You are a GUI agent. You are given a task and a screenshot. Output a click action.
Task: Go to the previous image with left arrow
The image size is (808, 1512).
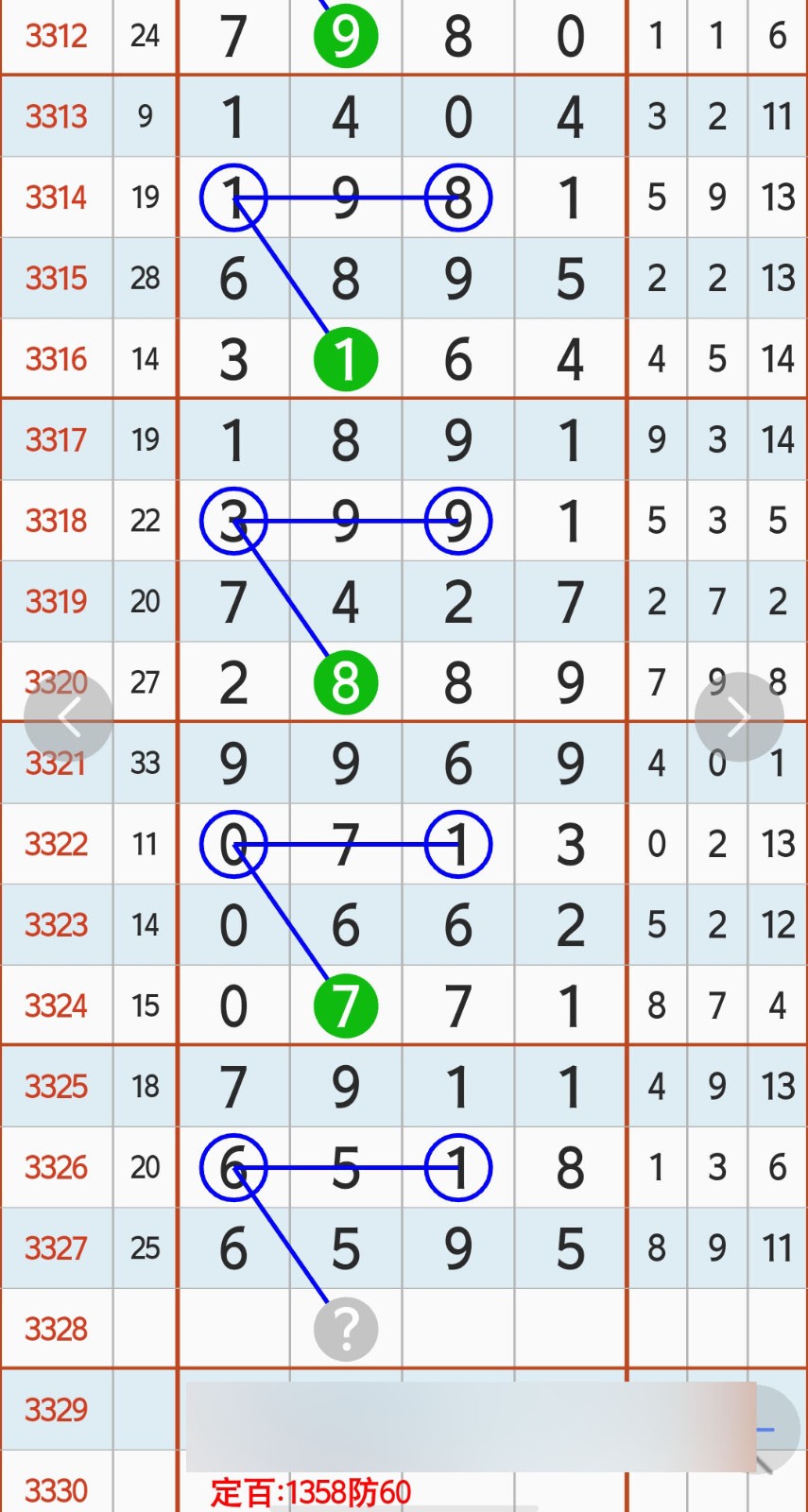[x=68, y=717]
